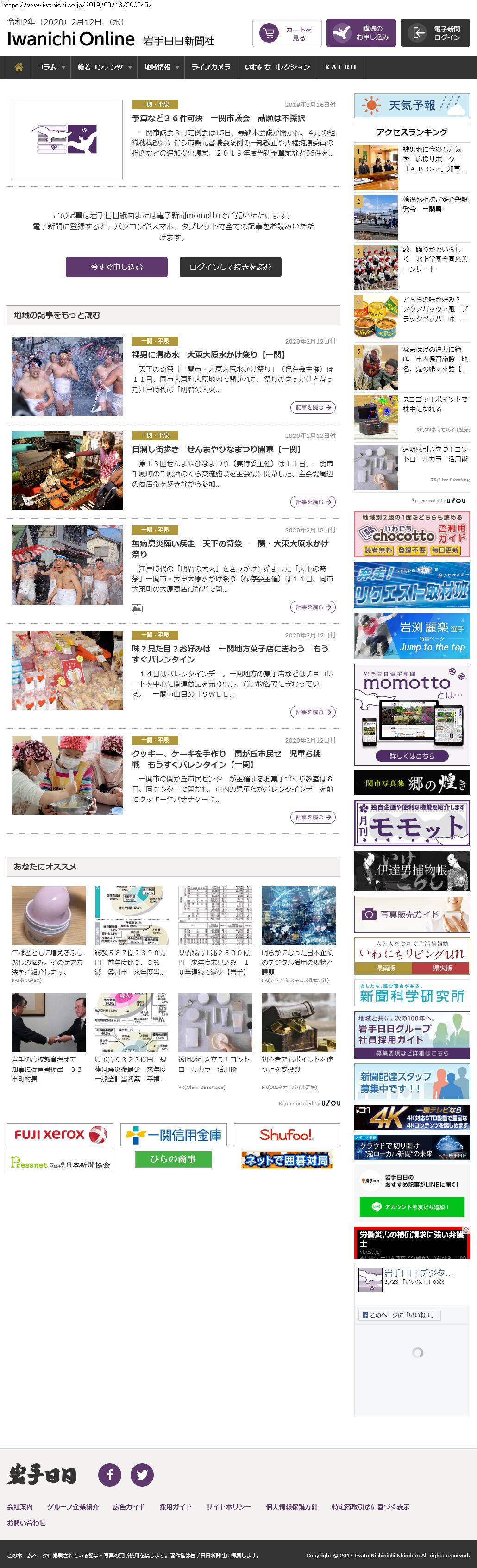Viewport: 477px width, 1568px height.
Task: Open いわにちコレクション page
Action: tap(277, 67)
